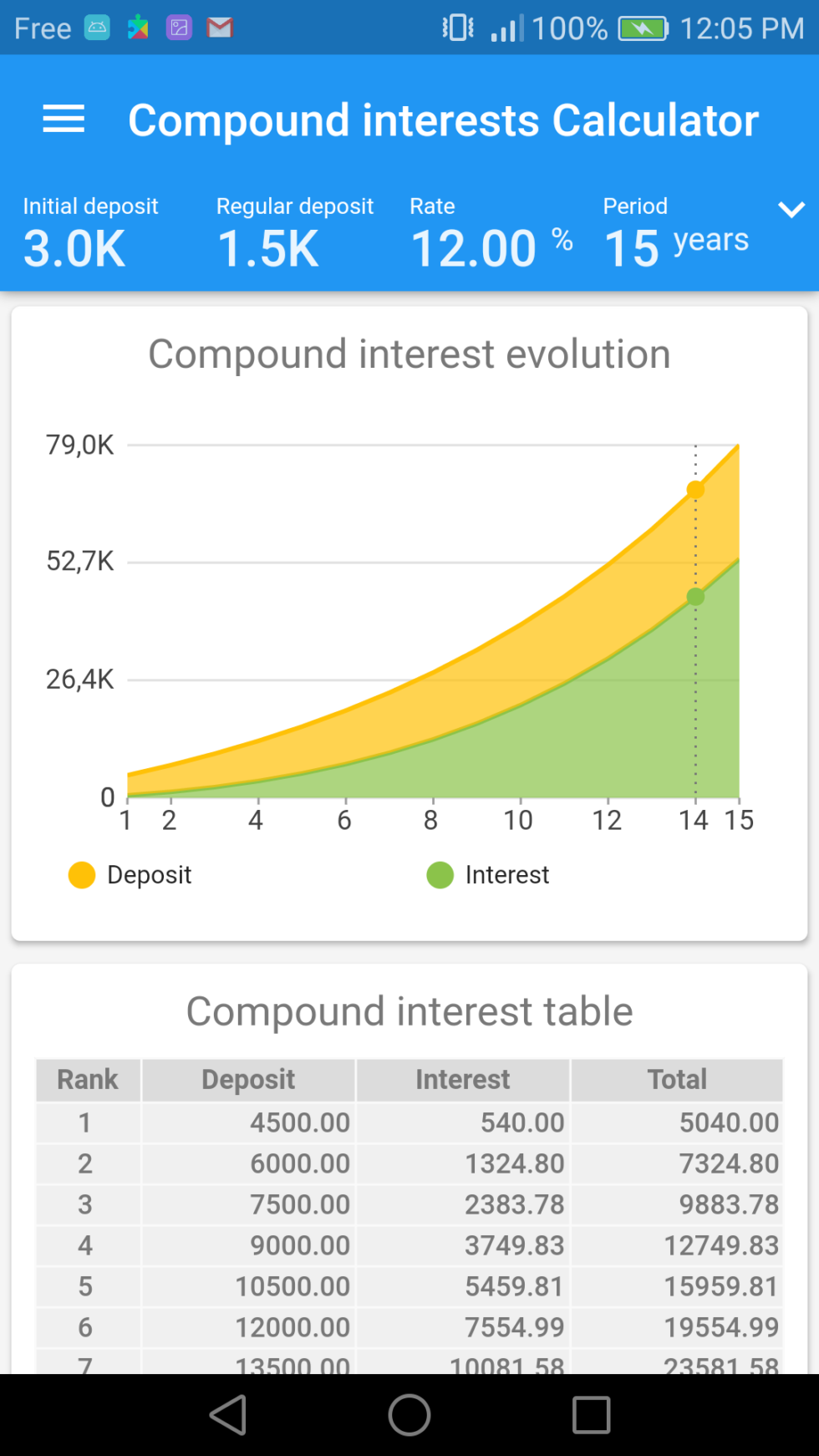This screenshot has width=819, height=1456.
Task: Click the dotted year-14 marker on the chart
Action: click(696, 490)
